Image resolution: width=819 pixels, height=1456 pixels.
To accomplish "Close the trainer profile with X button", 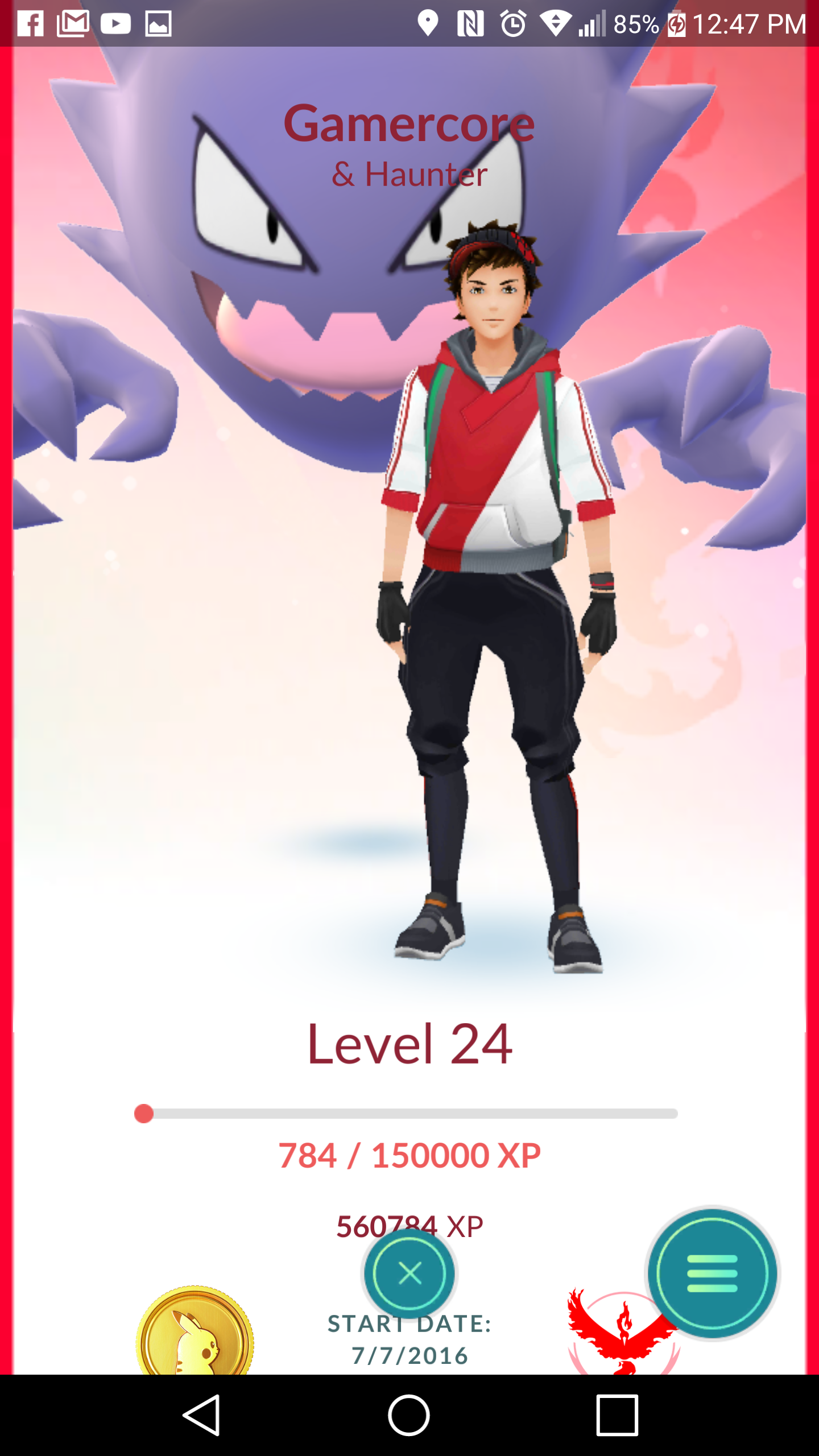I will [409, 1274].
